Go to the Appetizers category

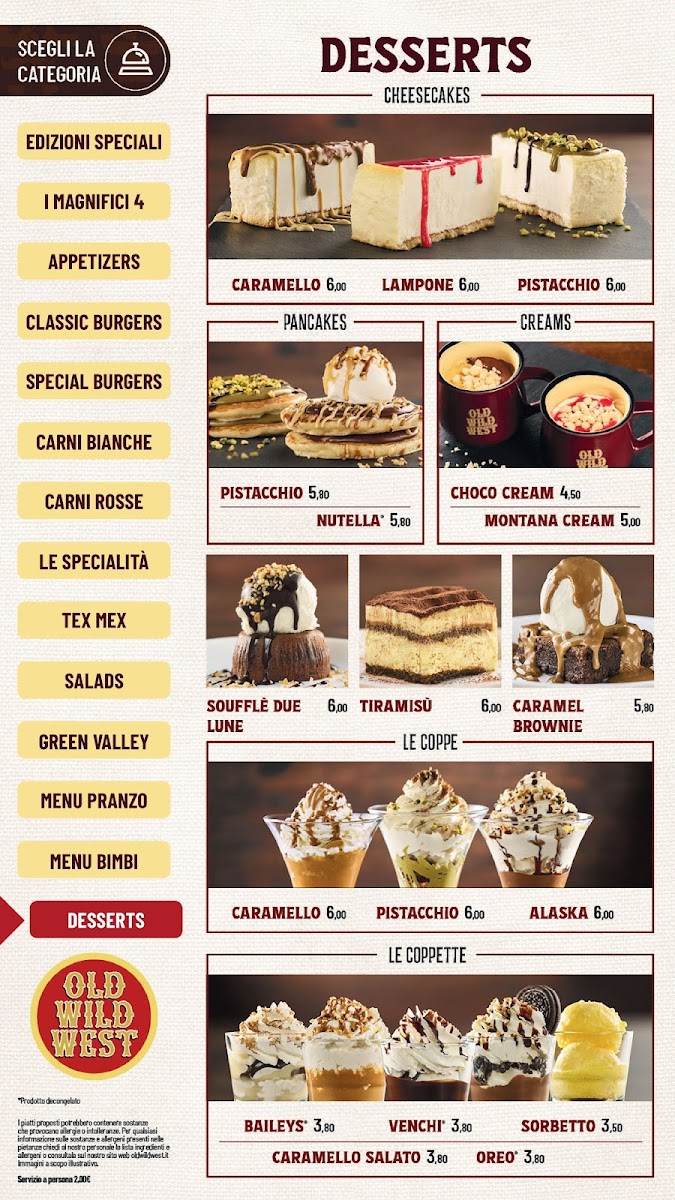coord(94,262)
